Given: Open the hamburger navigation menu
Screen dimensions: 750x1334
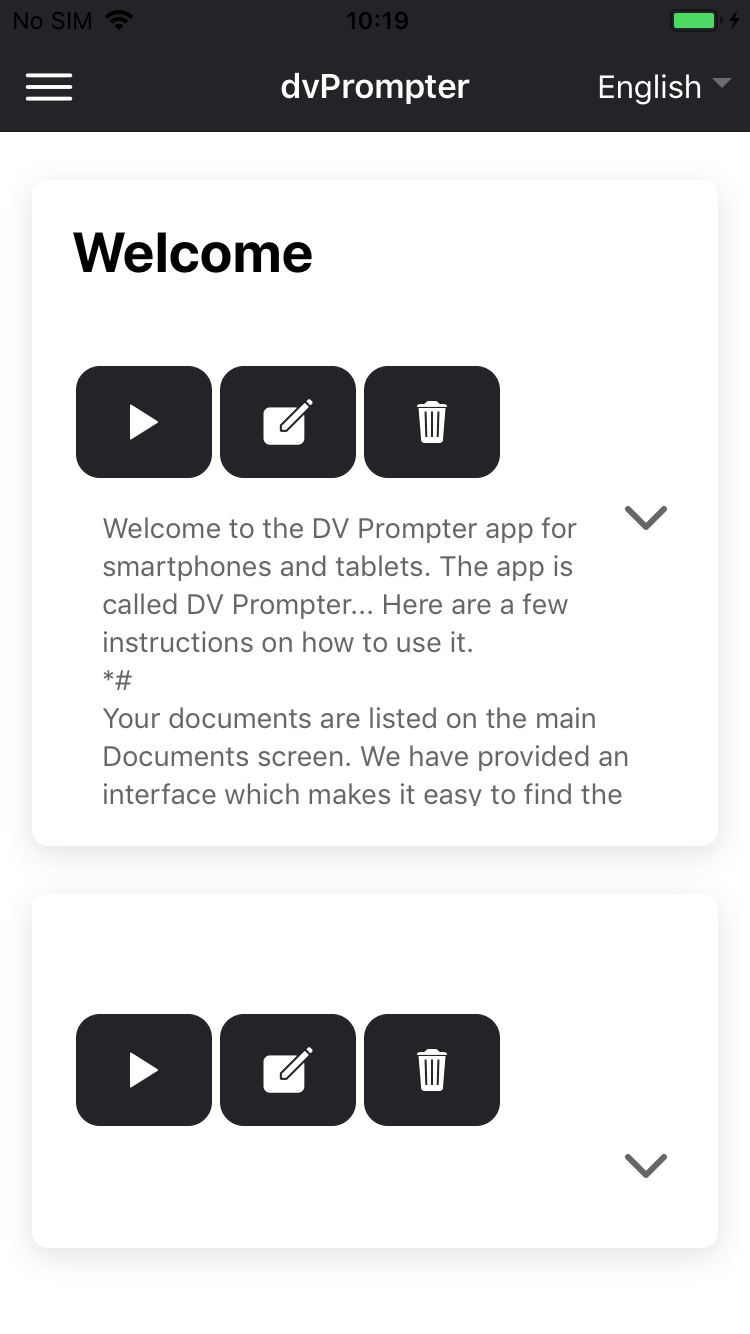Looking at the screenshot, I should pos(48,87).
